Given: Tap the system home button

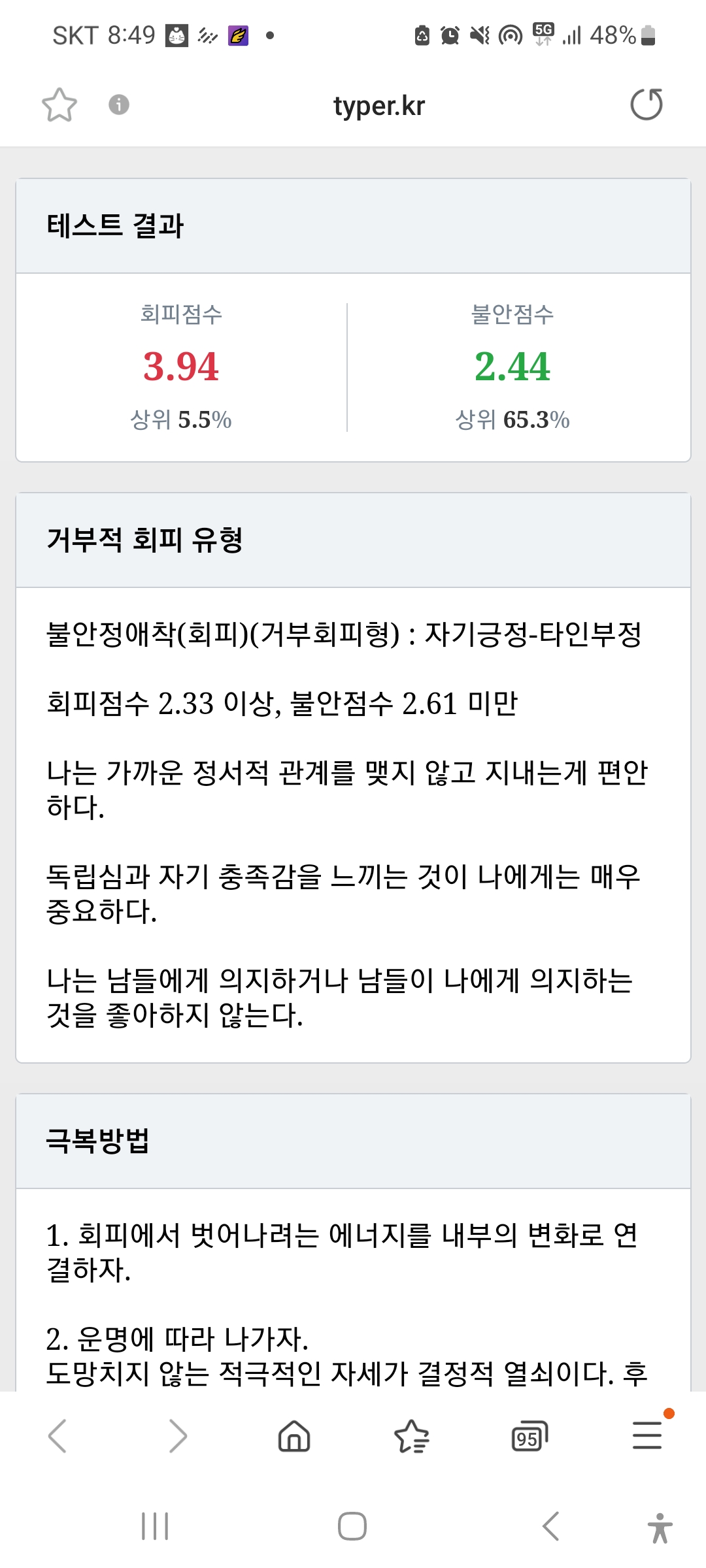Looking at the screenshot, I should point(352,1526).
